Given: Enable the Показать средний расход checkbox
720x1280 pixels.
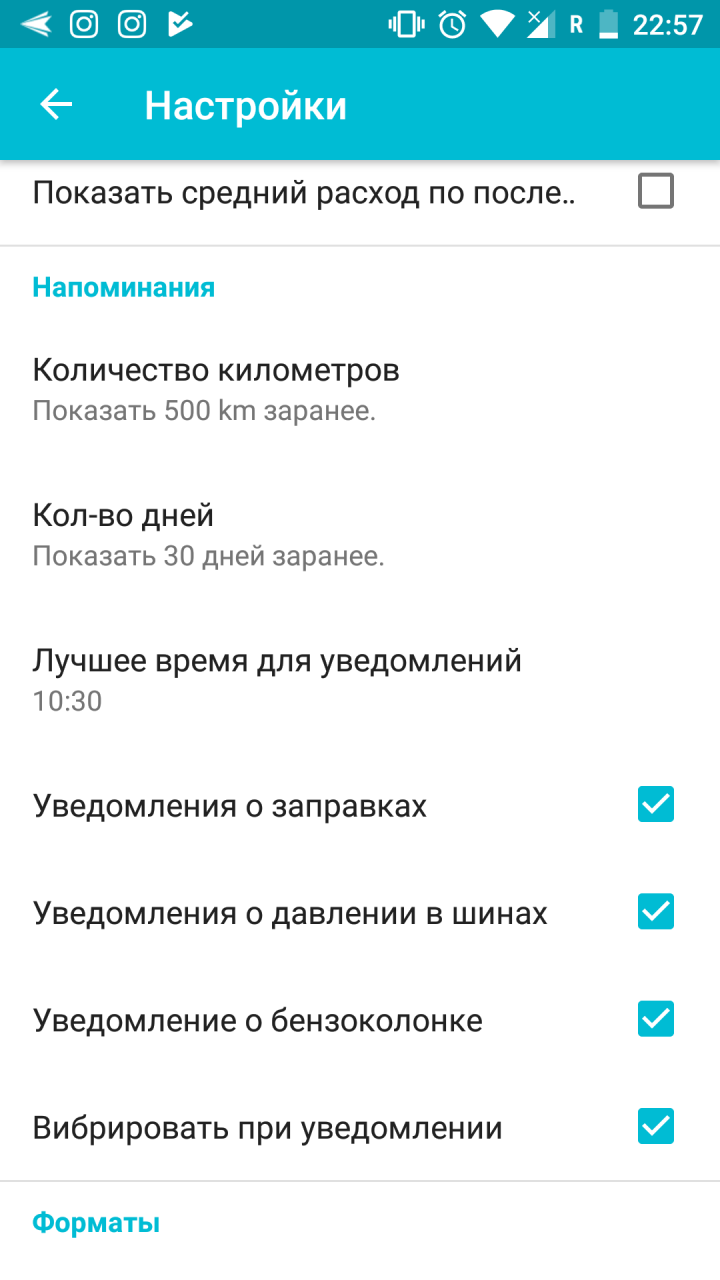Looking at the screenshot, I should tap(656, 191).
